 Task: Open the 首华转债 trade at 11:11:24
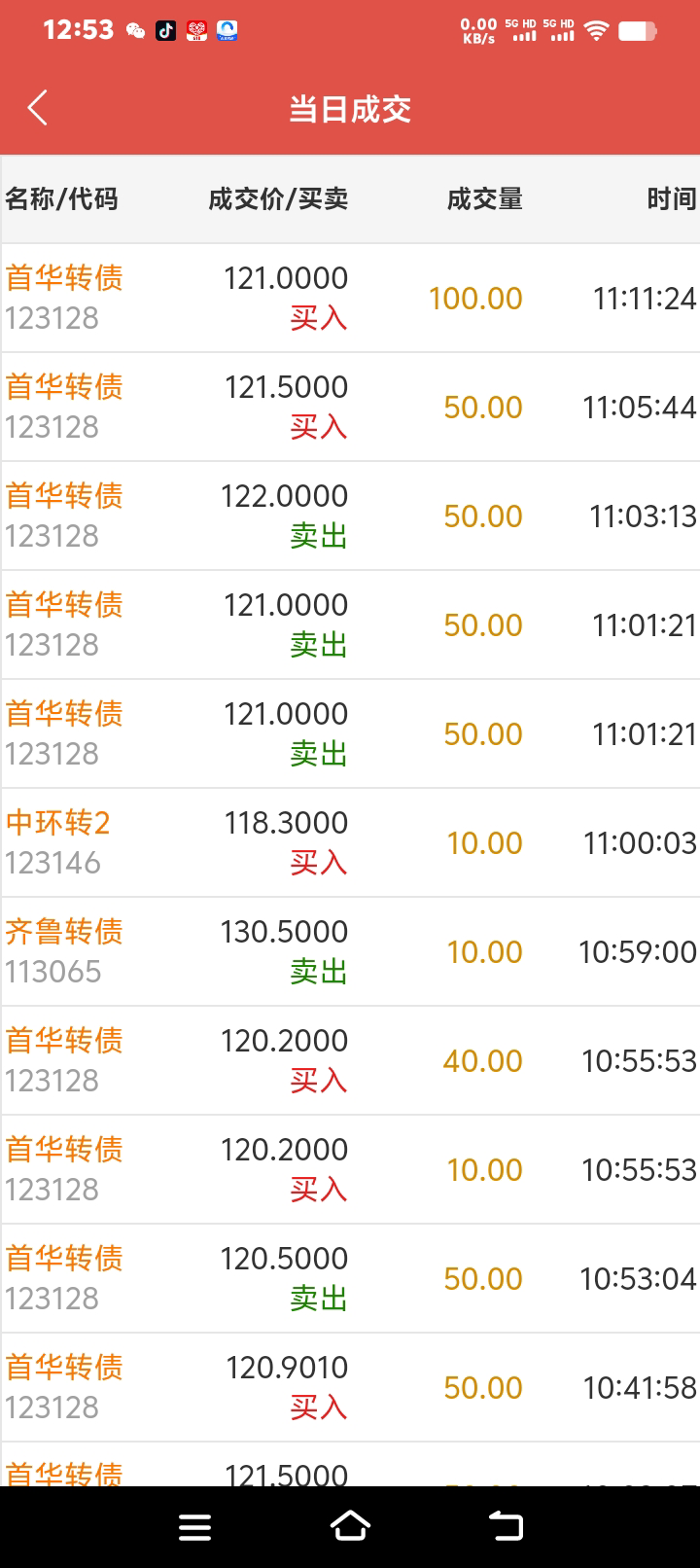(x=350, y=298)
